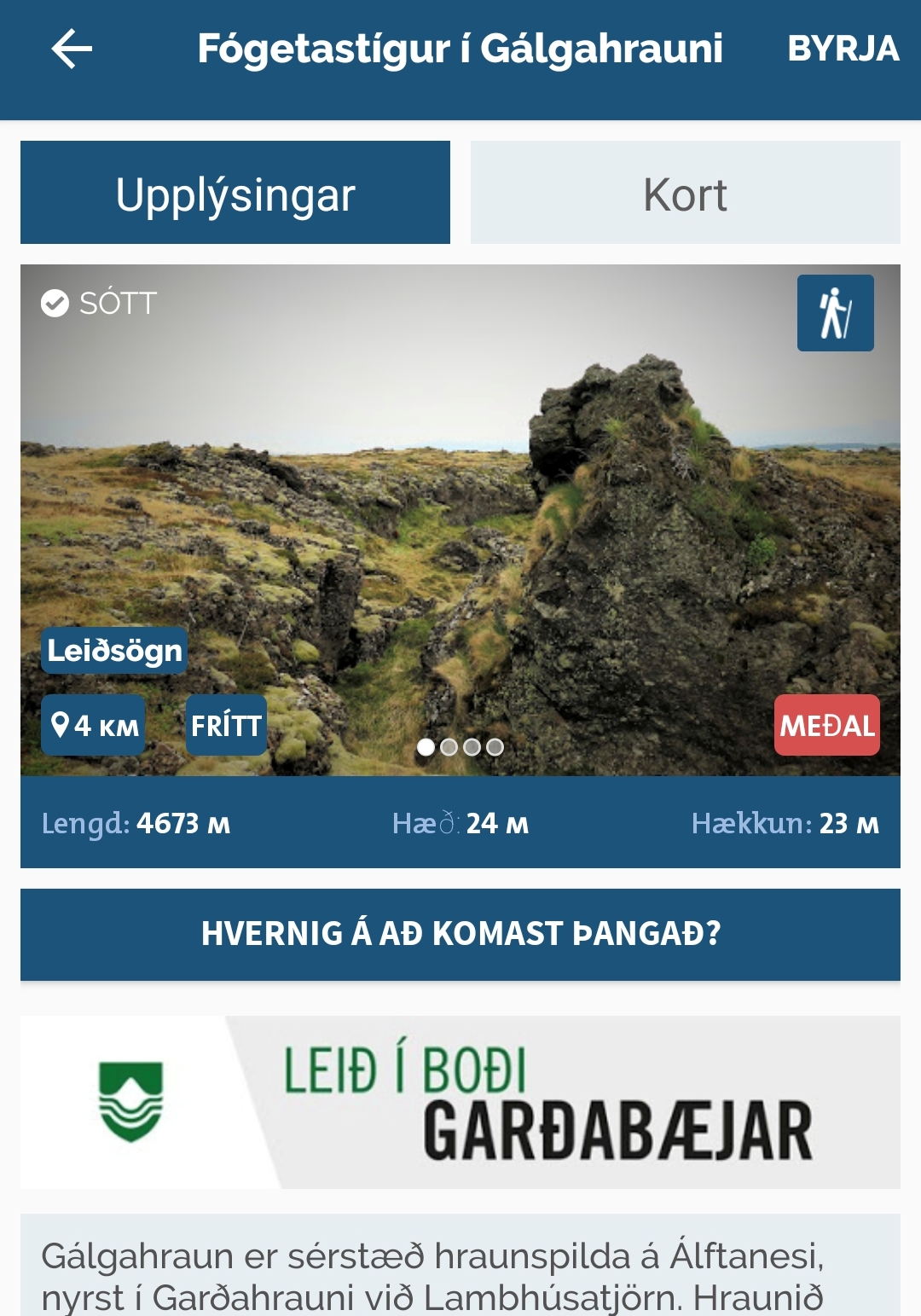This screenshot has width=921, height=1316.
Task: Tap the SÓTT downloaded checkmark
Action: [x=56, y=303]
